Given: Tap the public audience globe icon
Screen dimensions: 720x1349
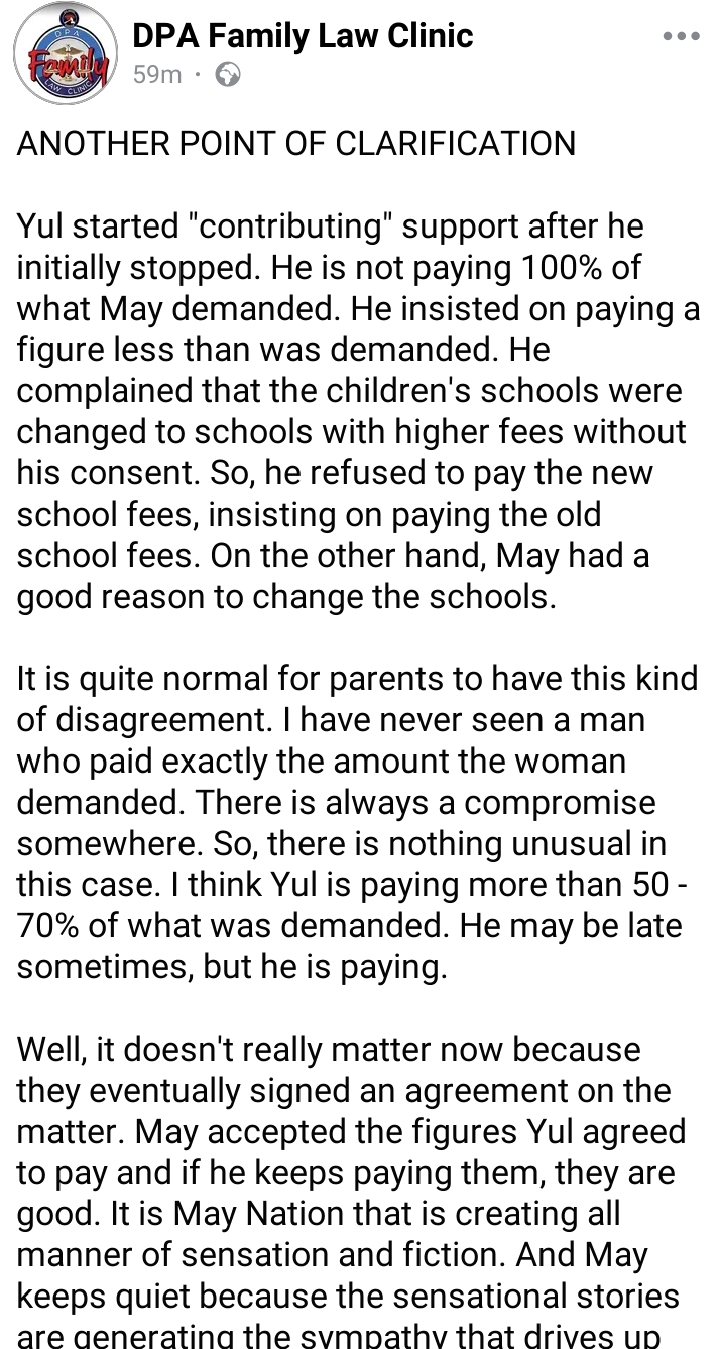Looking at the screenshot, I should point(228,75).
